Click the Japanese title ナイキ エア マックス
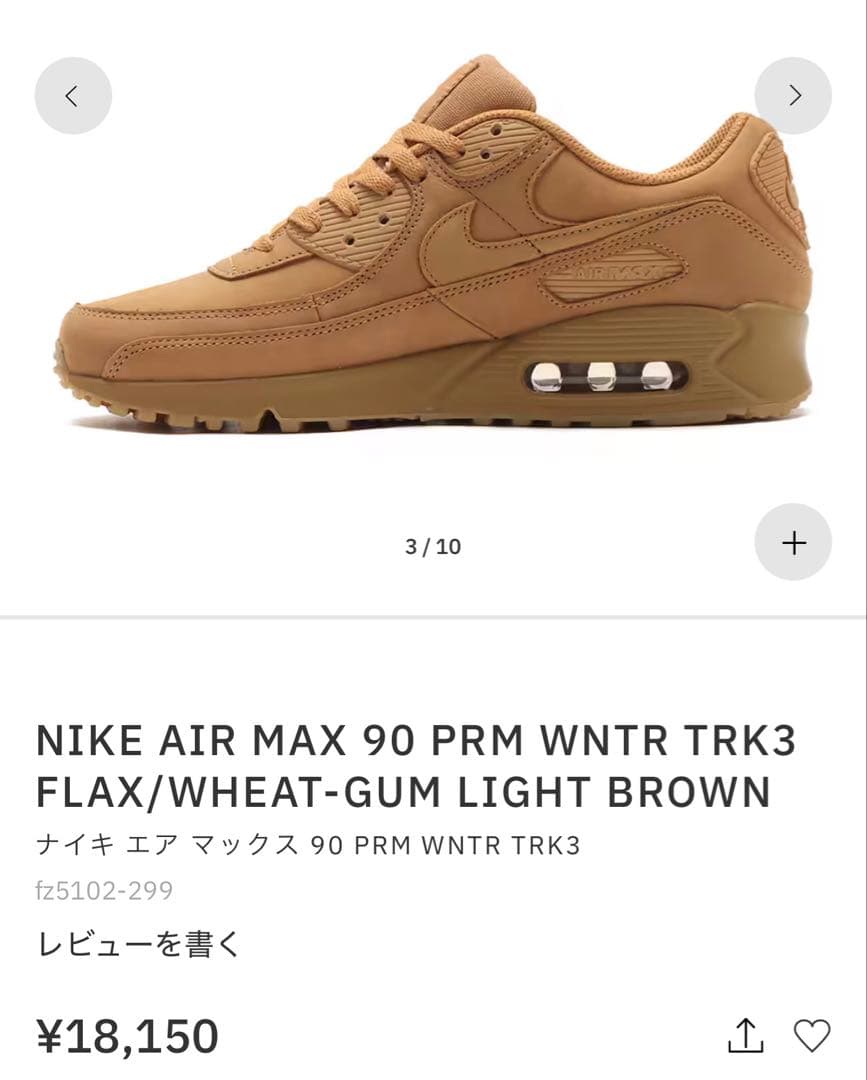 pyautogui.click(x=309, y=845)
